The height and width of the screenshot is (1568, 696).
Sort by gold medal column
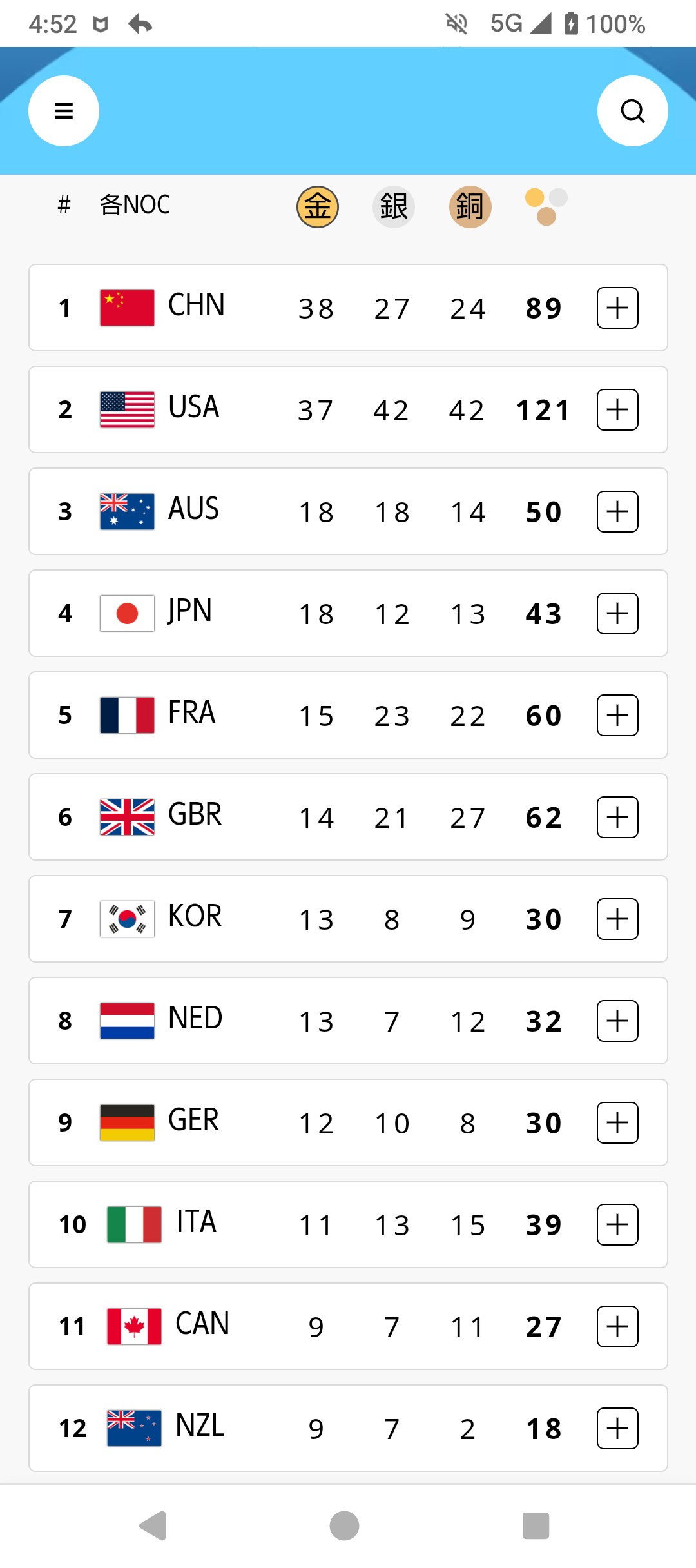click(318, 207)
